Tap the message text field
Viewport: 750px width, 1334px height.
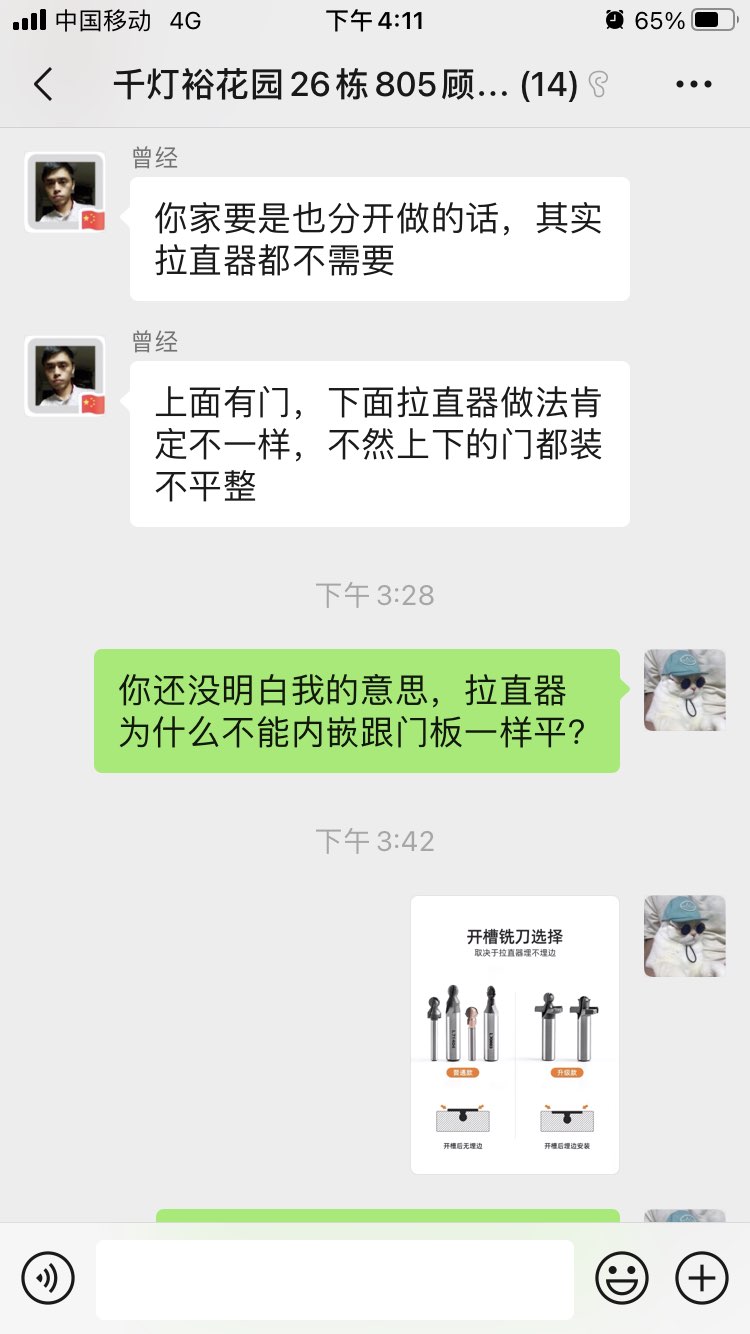(x=334, y=1277)
